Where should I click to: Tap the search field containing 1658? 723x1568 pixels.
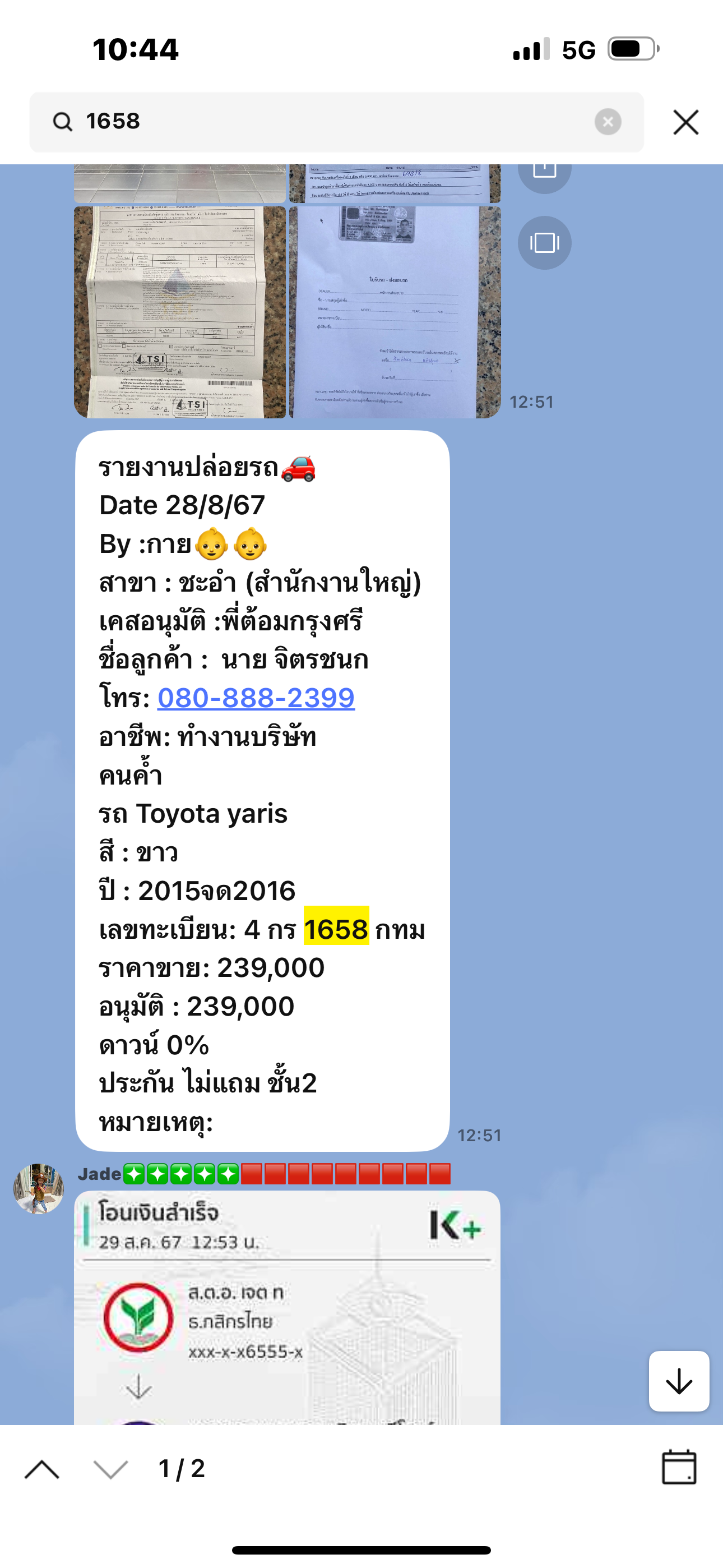coord(336,122)
